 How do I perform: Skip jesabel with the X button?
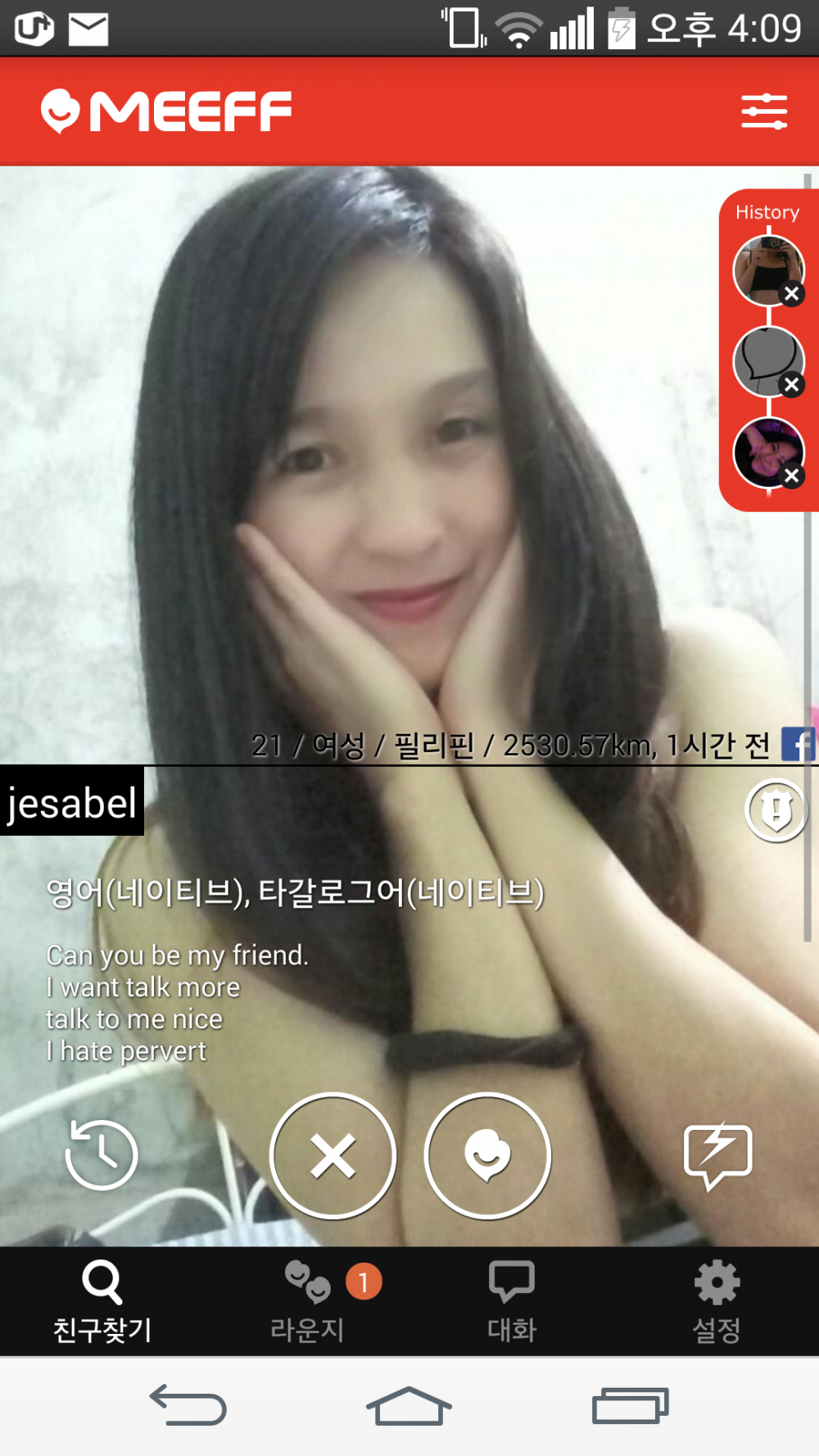click(x=333, y=1155)
